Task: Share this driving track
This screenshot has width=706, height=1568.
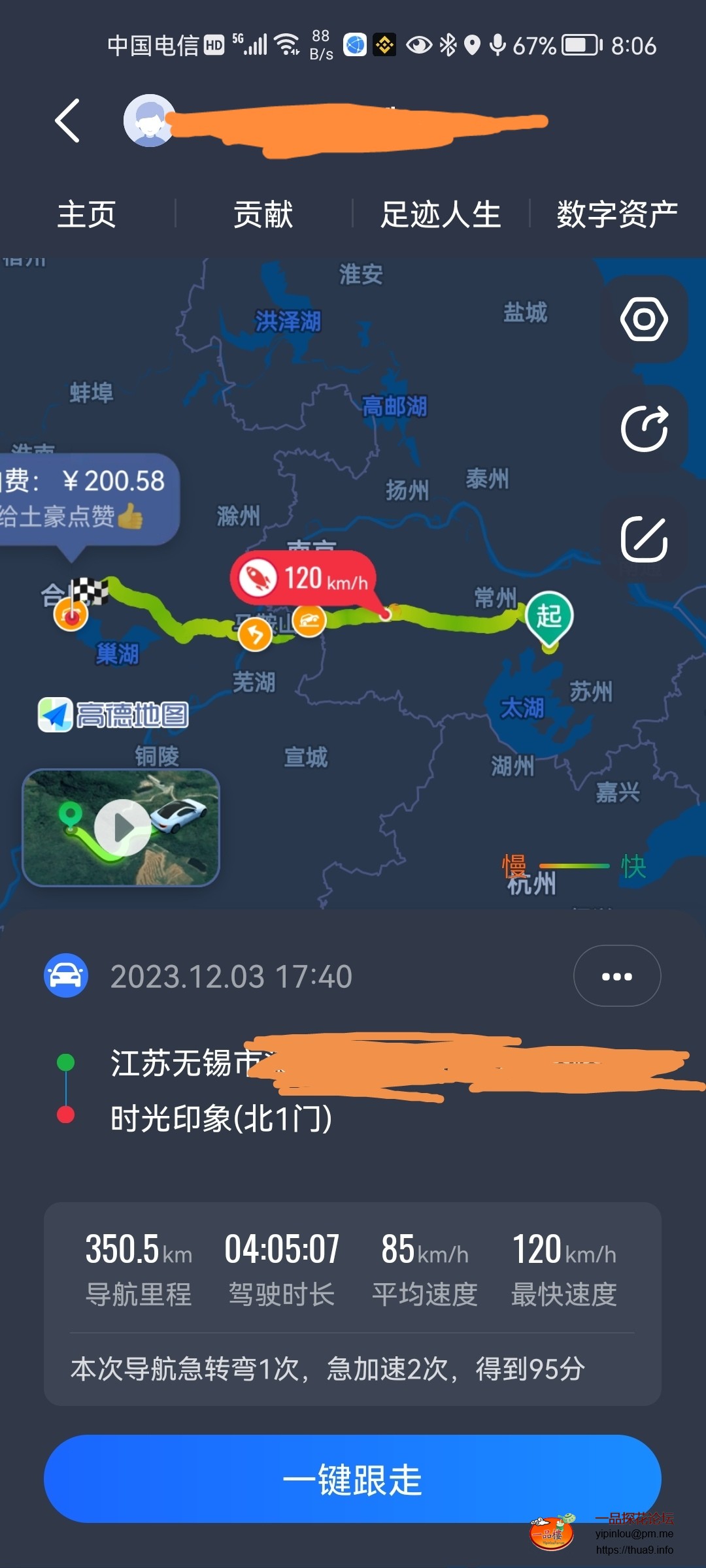Action: coord(644,429)
